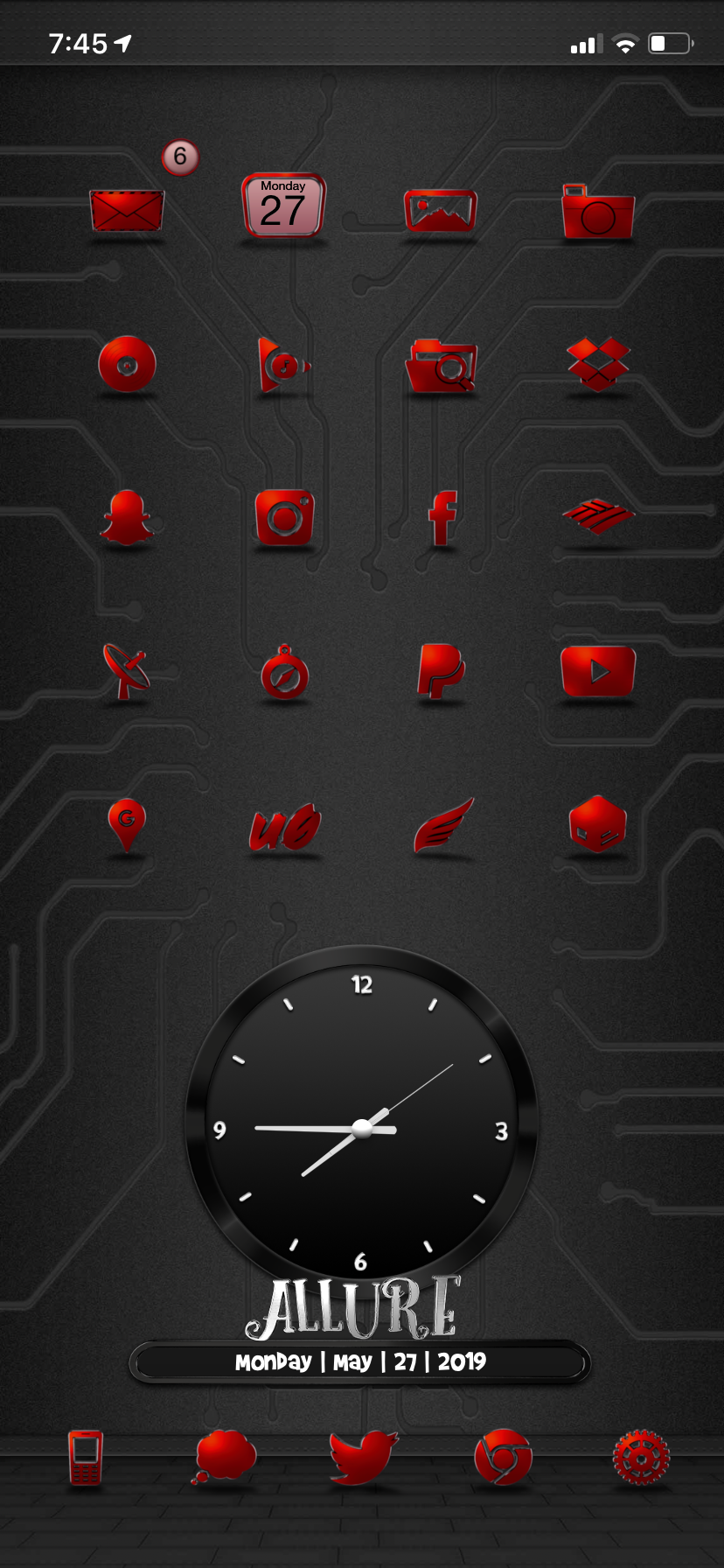Open Safari compass icon
Viewport: 724px width, 1568px height.
[284, 674]
